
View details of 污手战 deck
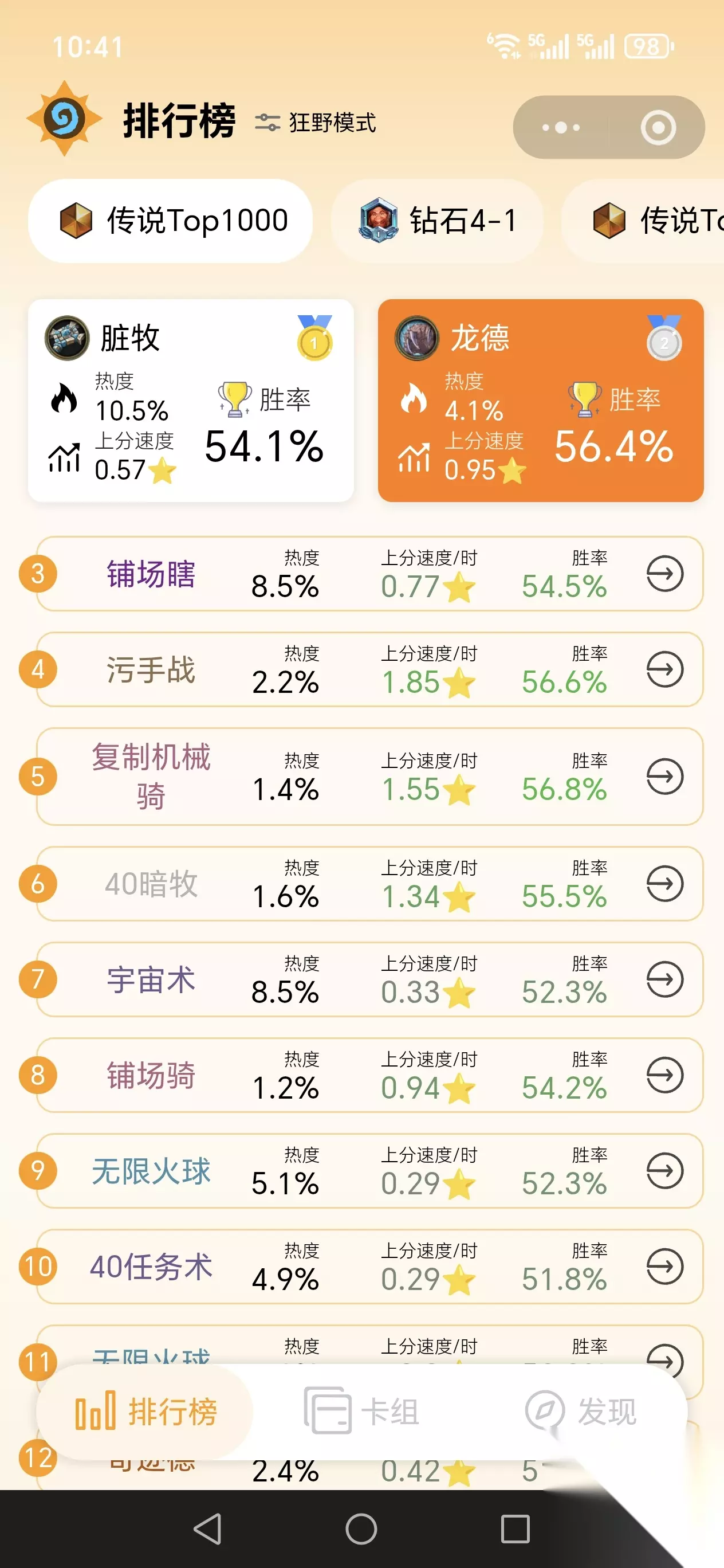click(369, 669)
